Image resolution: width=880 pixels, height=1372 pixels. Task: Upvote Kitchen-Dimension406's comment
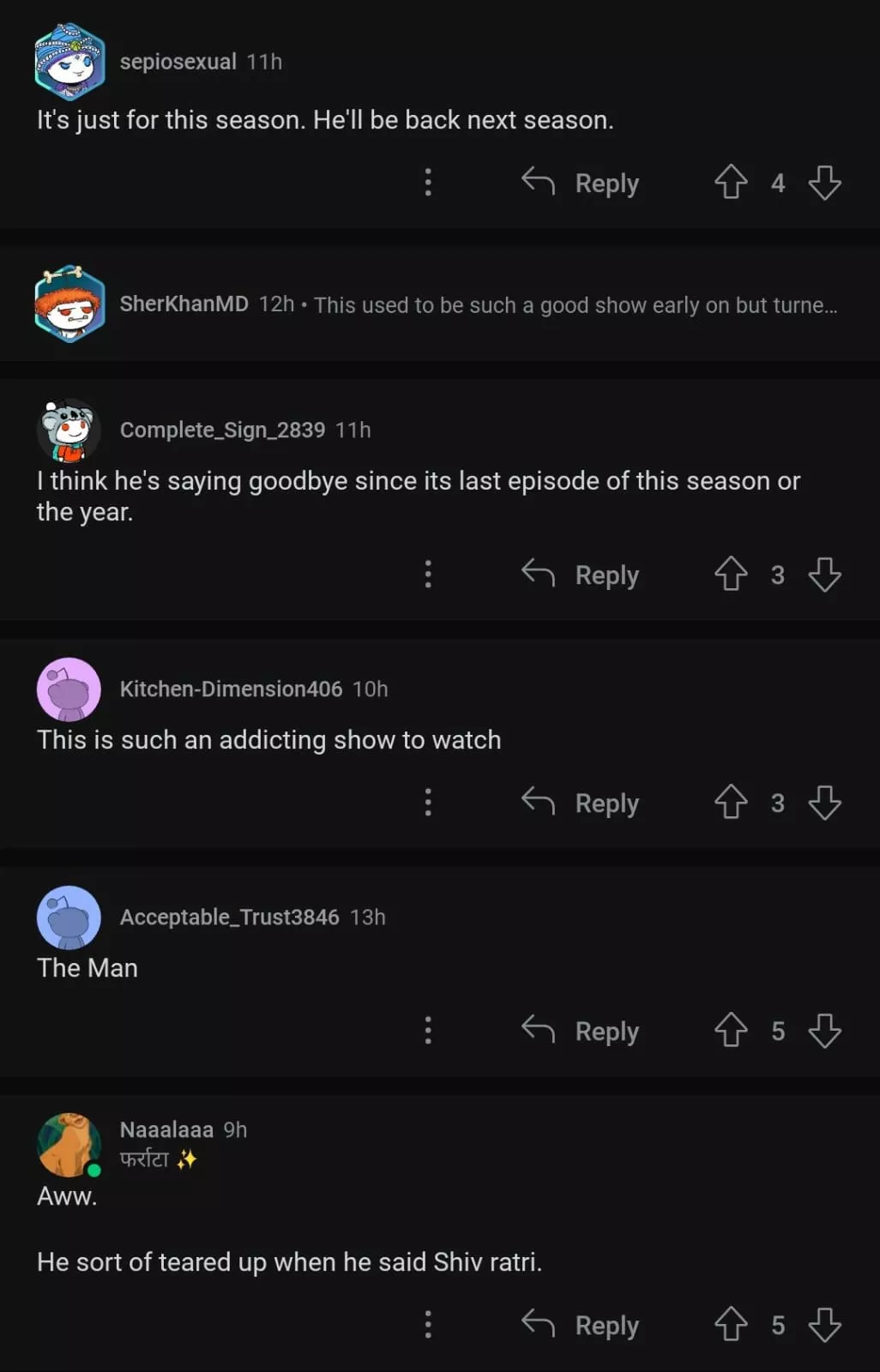pyautogui.click(x=731, y=803)
